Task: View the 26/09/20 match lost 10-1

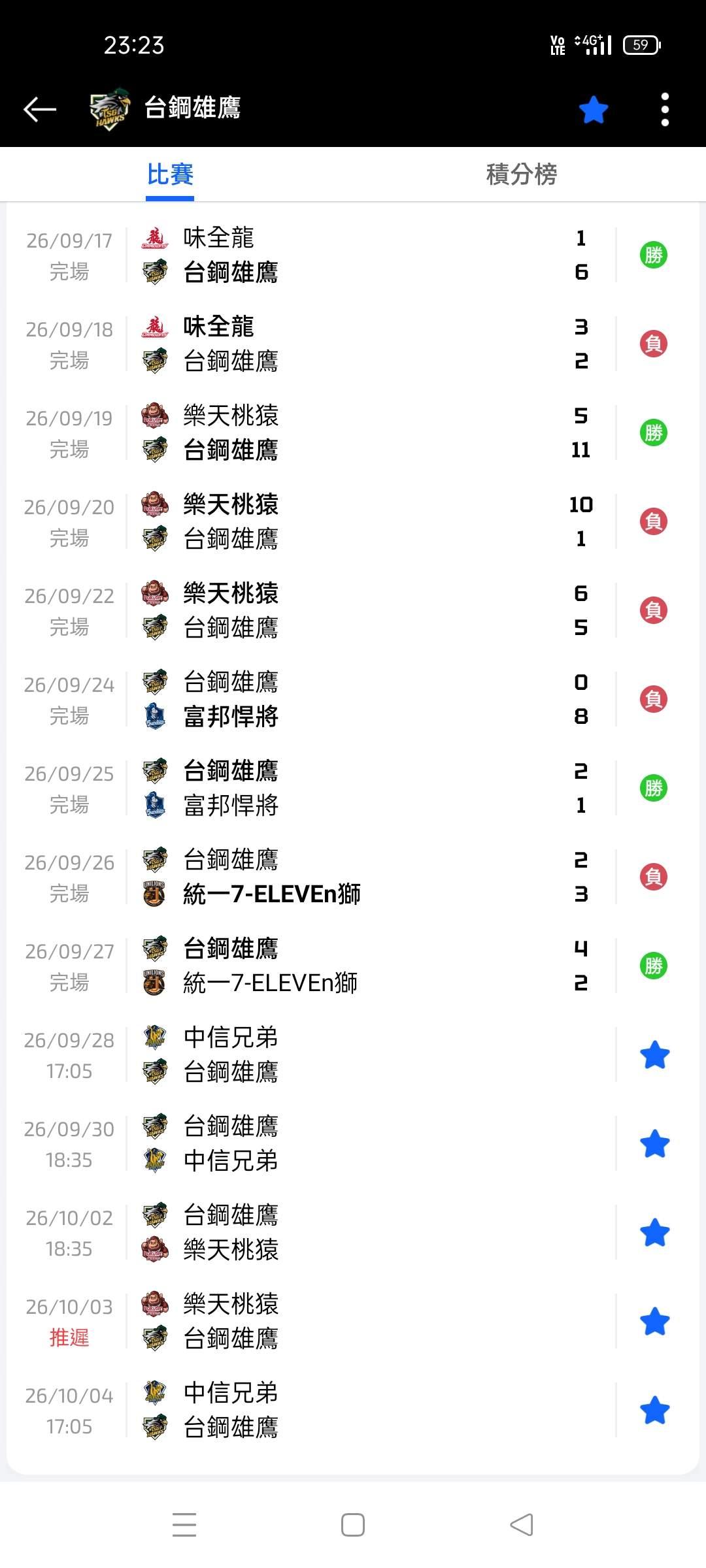Action: click(x=353, y=521)
